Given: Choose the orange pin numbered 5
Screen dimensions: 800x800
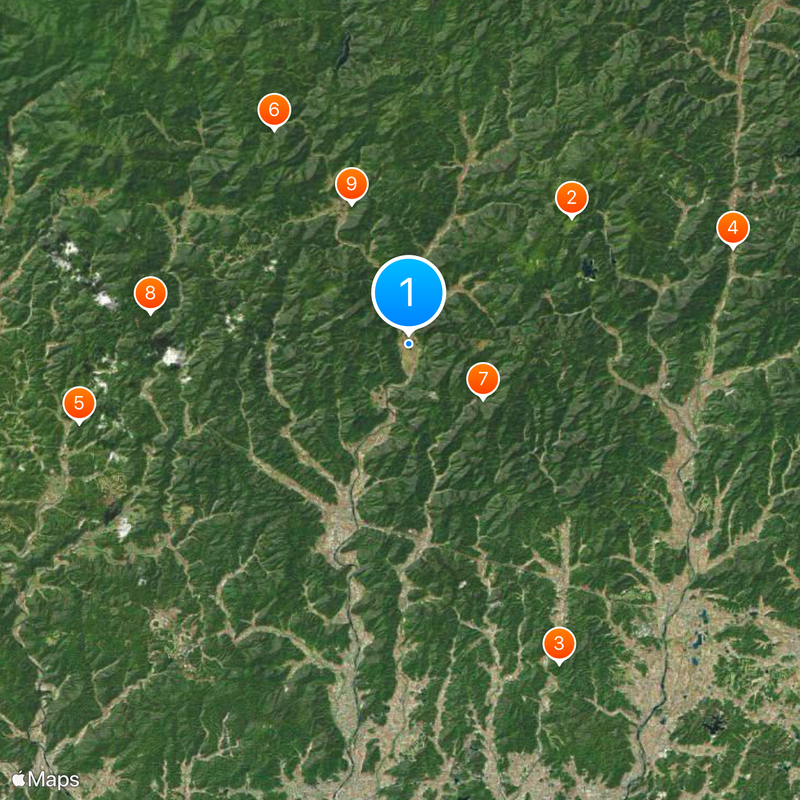Looking at the screenshot, I should click(79, 404).
